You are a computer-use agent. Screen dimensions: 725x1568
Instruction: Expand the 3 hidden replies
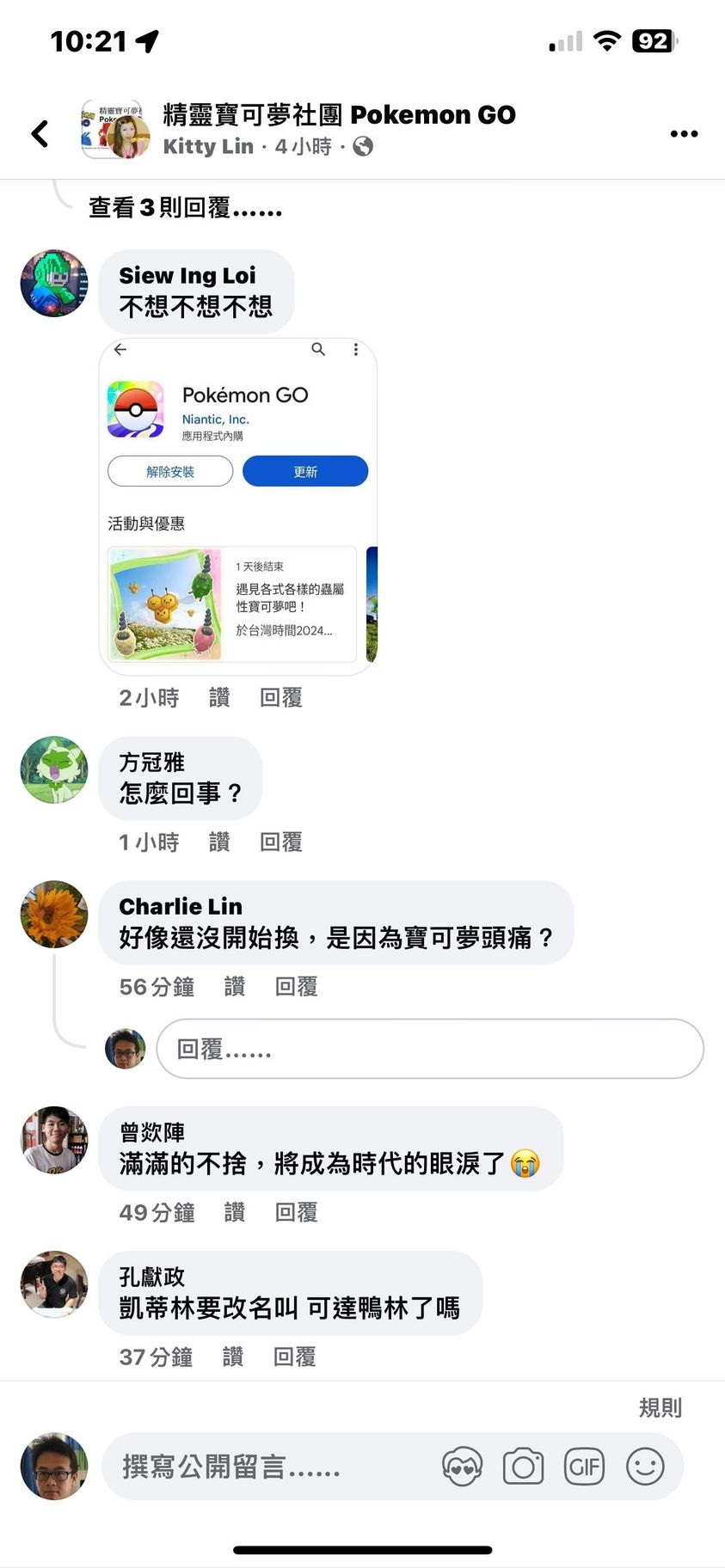pyautogui.click(x=185, y=208)
